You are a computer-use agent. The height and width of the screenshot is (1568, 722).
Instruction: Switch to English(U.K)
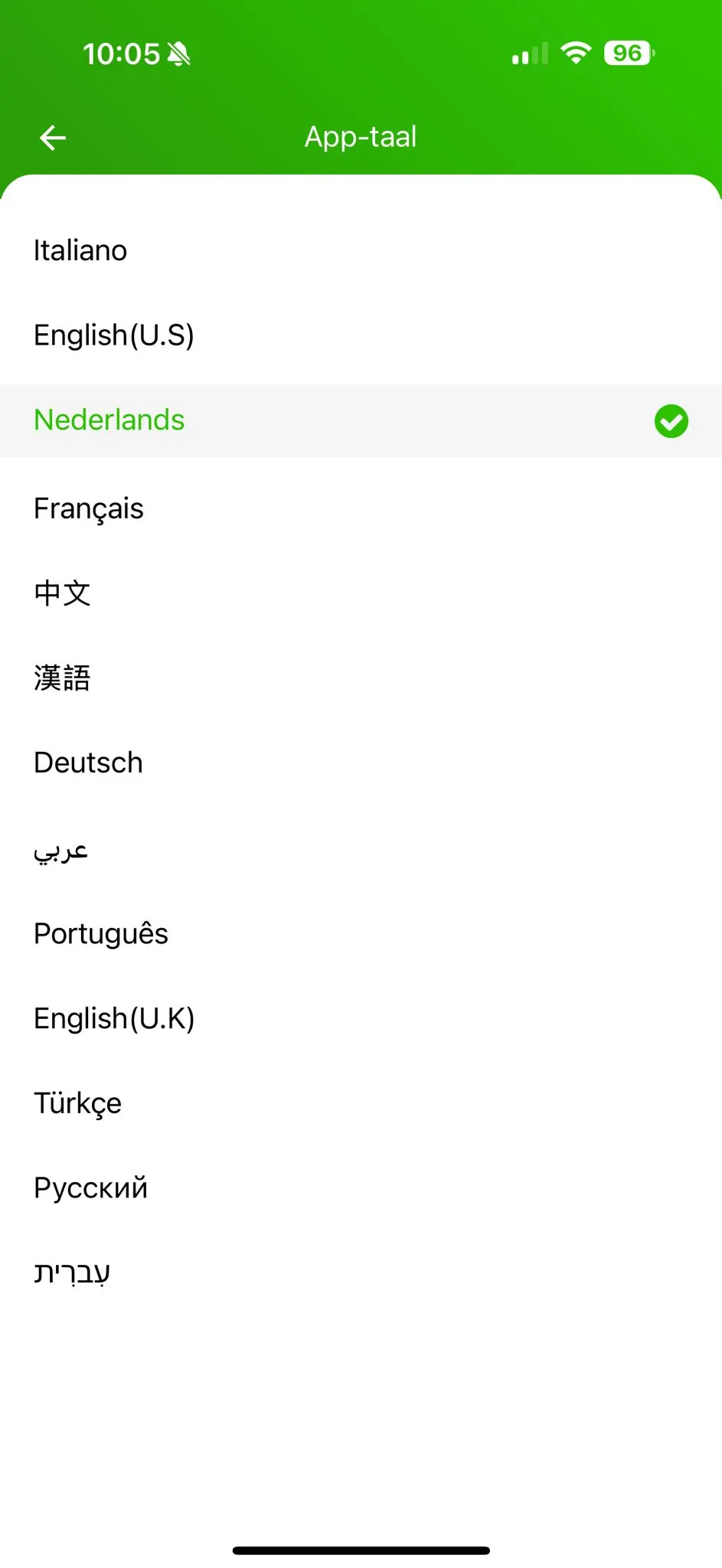(x=114, y=1018)
